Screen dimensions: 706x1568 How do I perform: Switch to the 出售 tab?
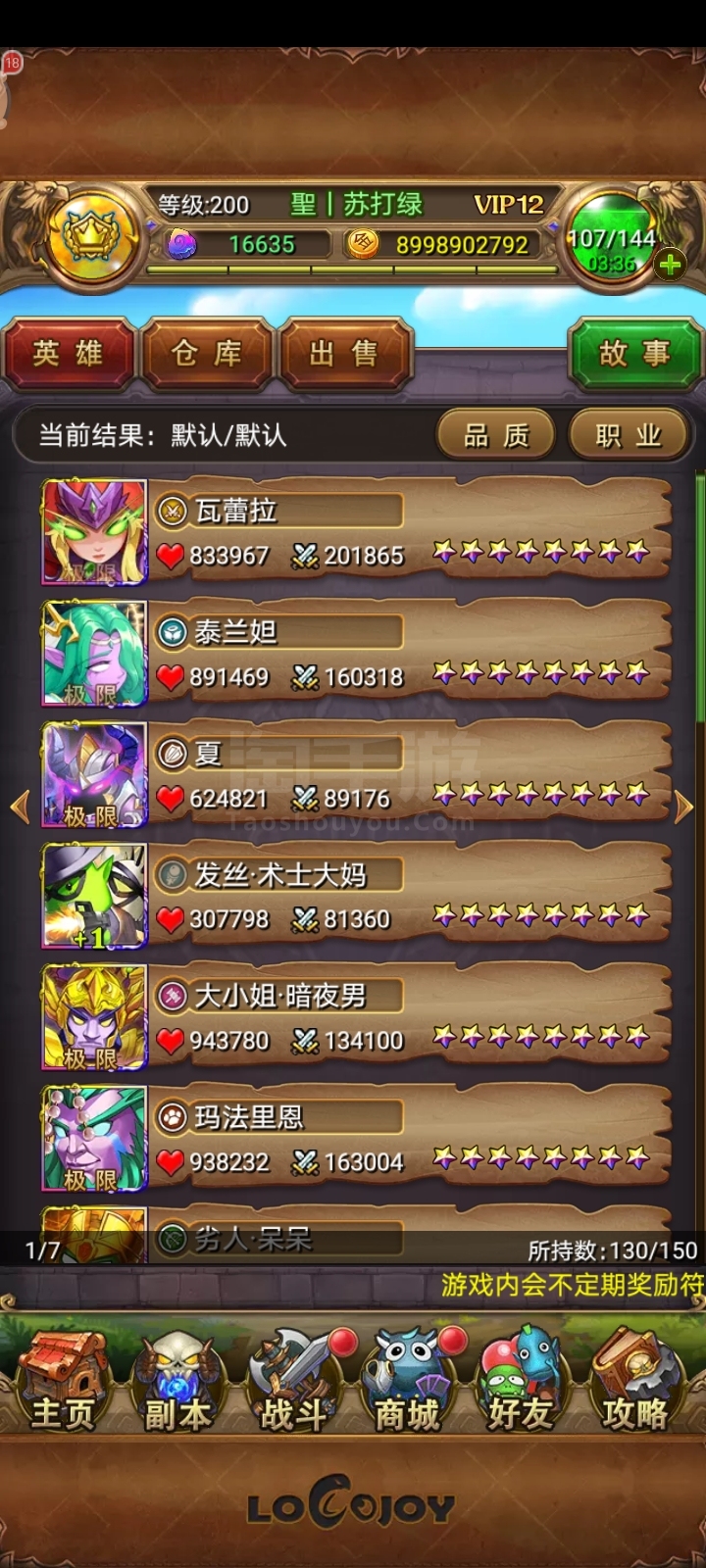click(x=344, y=354)
